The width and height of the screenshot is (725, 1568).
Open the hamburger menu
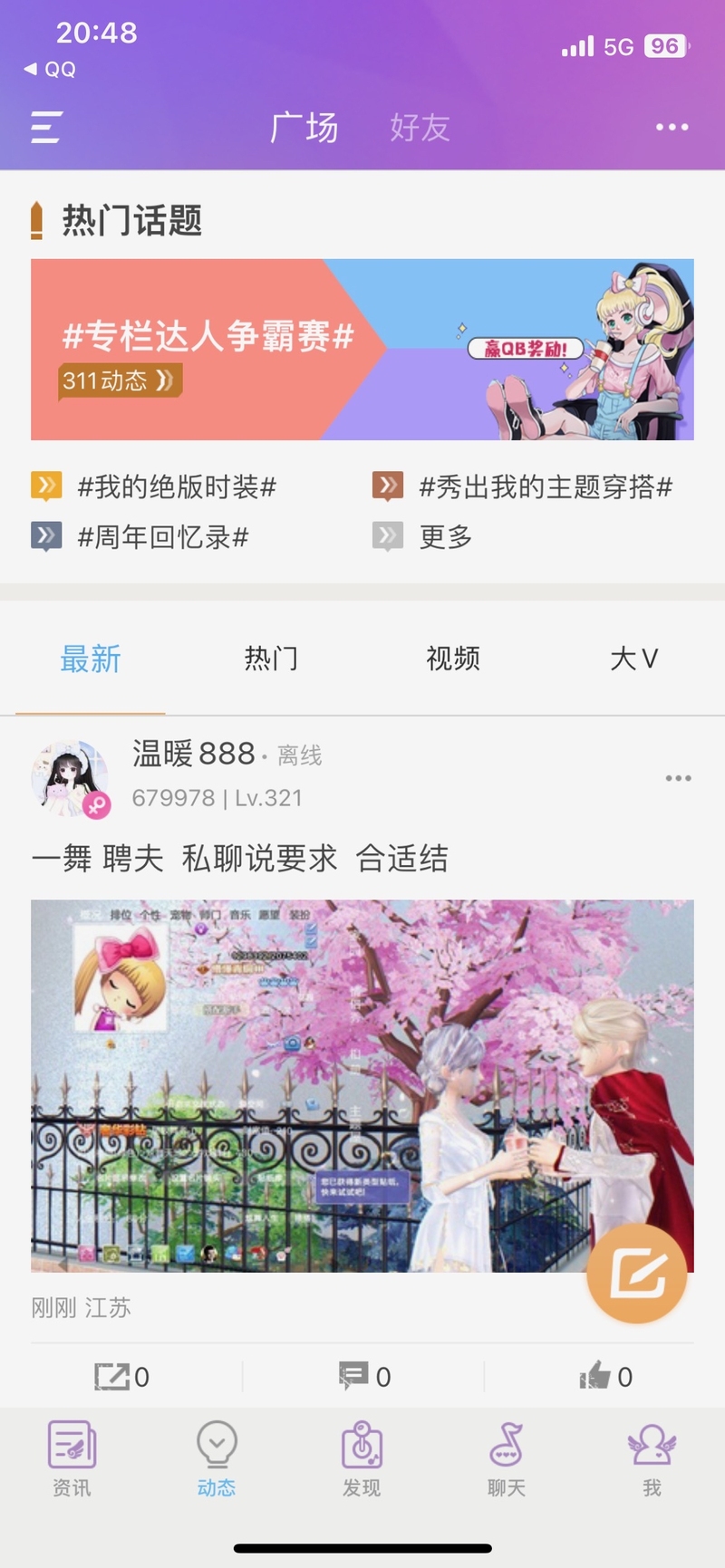click(x=46, y=127)
